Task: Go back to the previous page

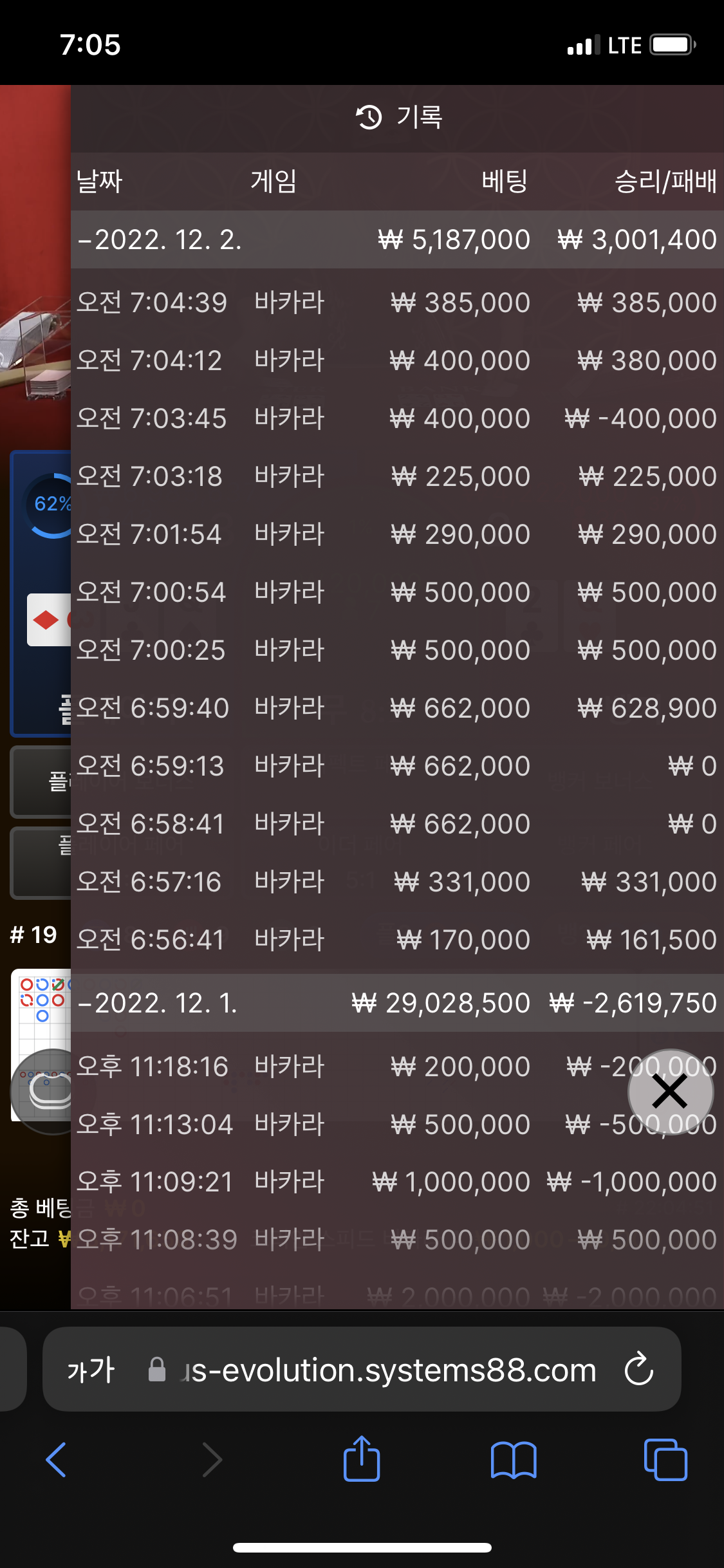Action: click(57, 1460)
